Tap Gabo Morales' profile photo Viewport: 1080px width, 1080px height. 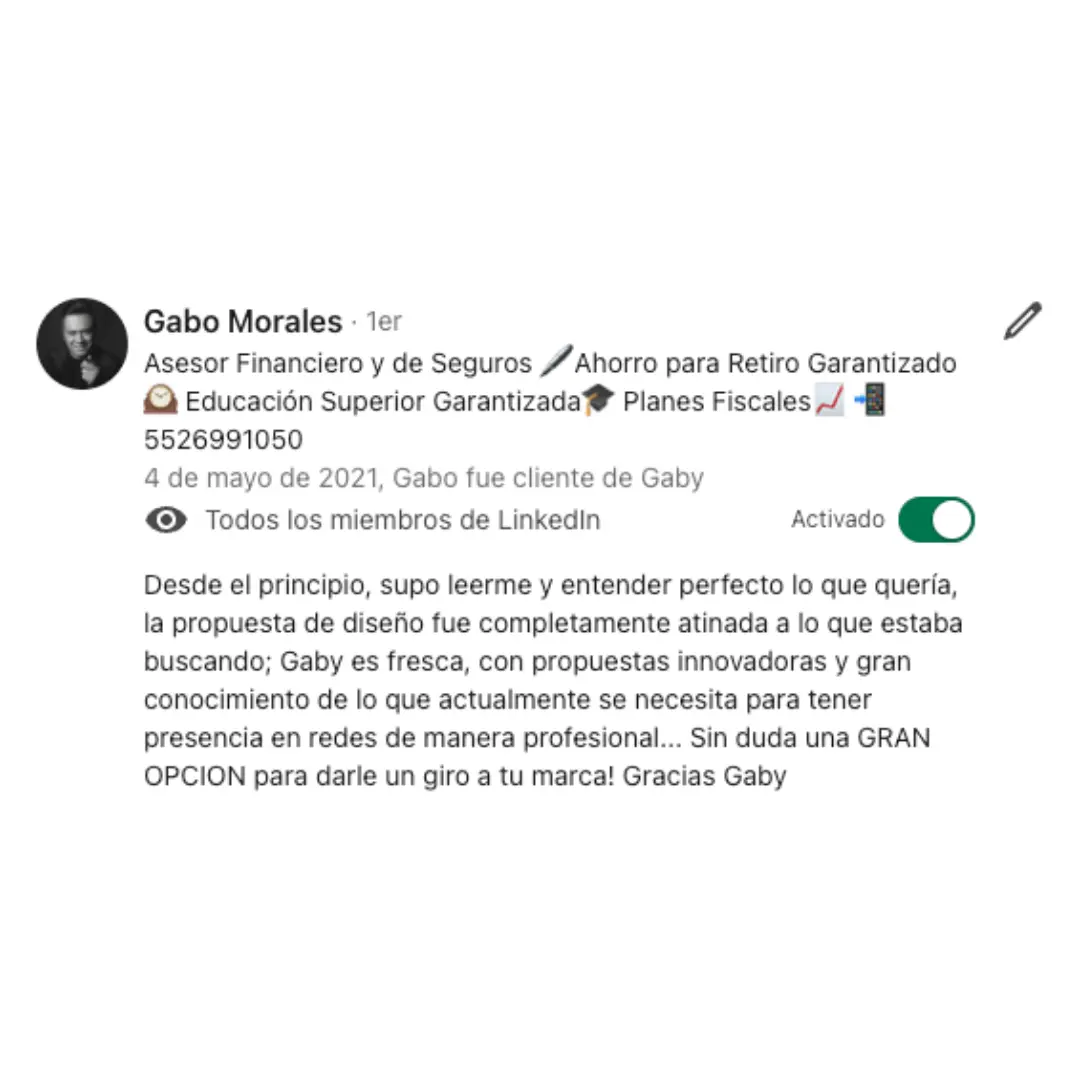(82, 344)
